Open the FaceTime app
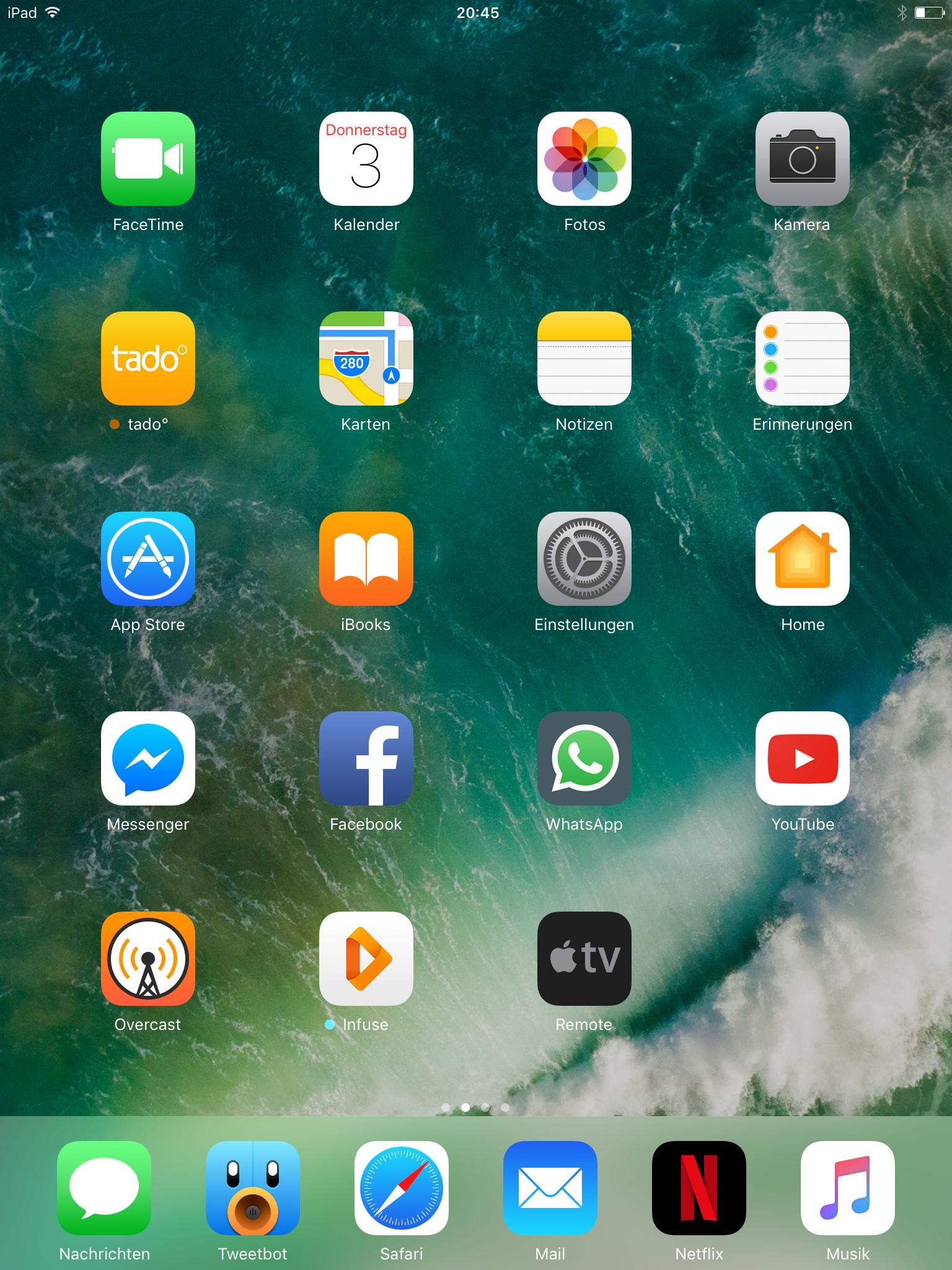The height and width of the screenshot is (1270, 952). [x=148, y=159]
